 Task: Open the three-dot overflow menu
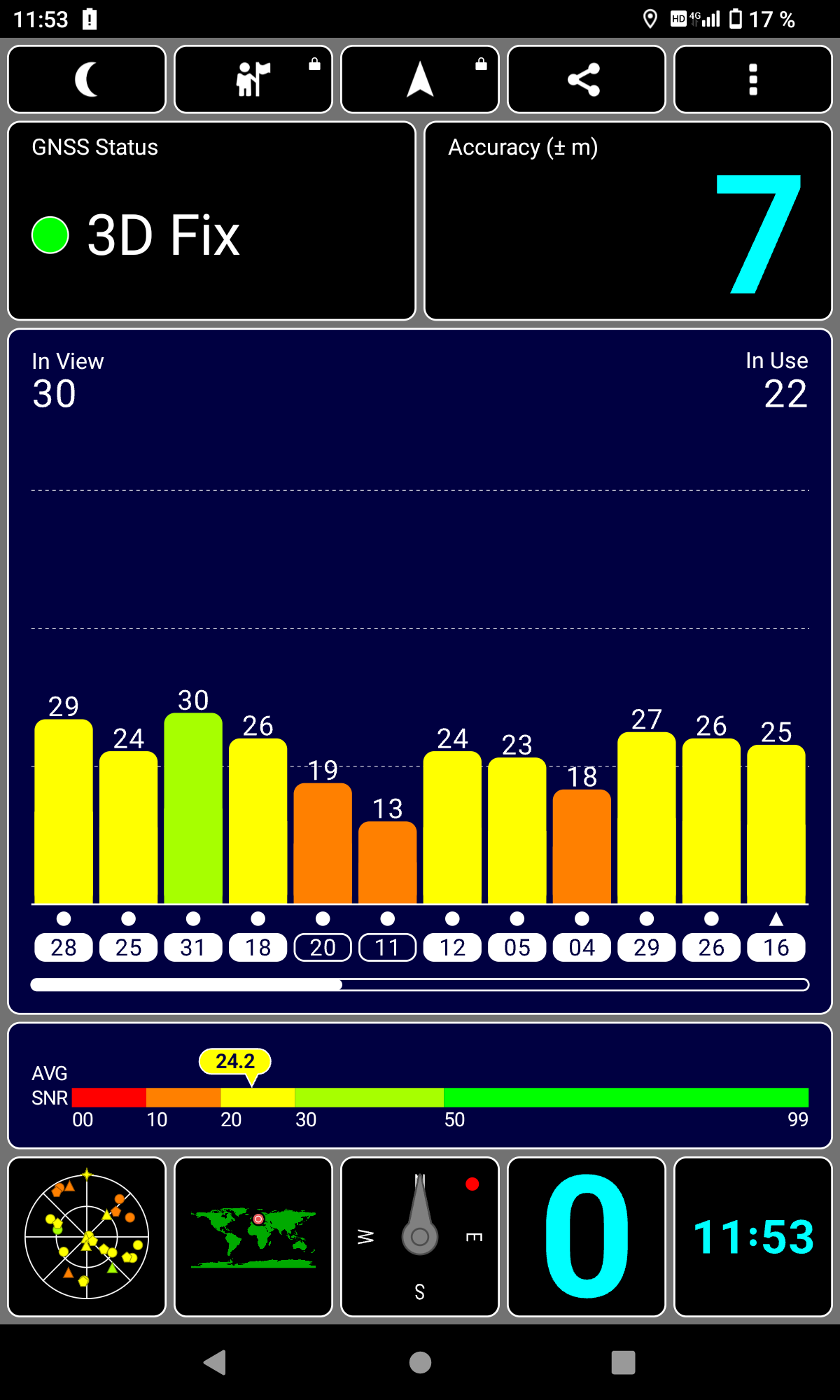[x=753, y=79]
